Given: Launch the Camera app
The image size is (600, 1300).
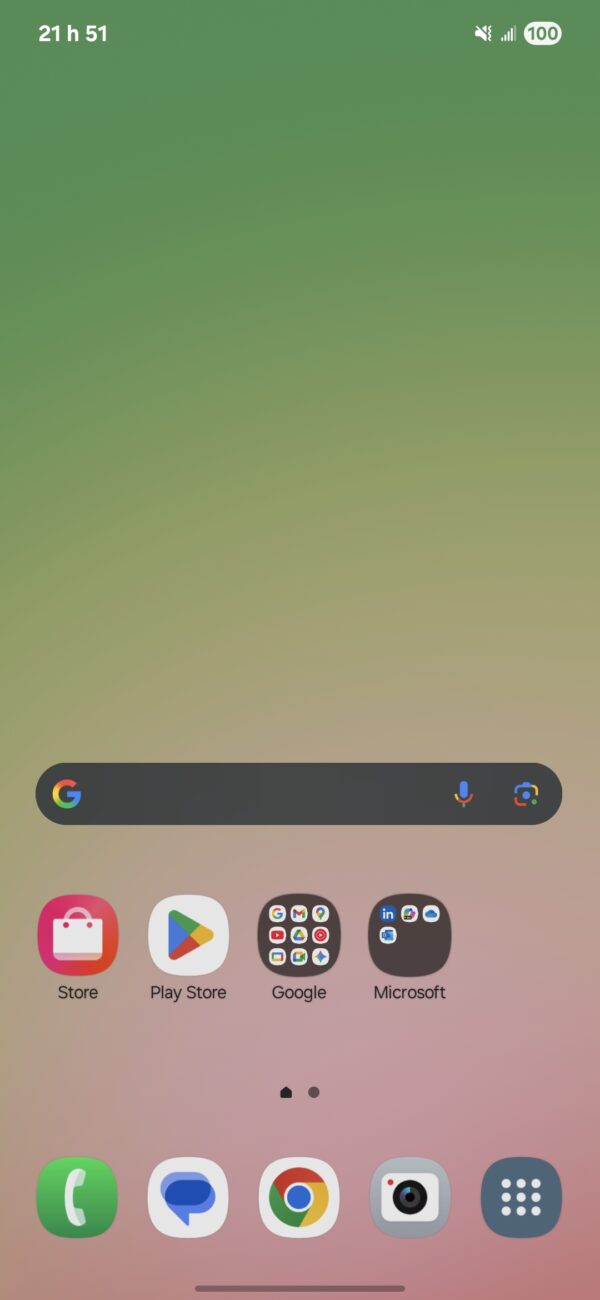Looking at the screenshot, I should 410,1197.
